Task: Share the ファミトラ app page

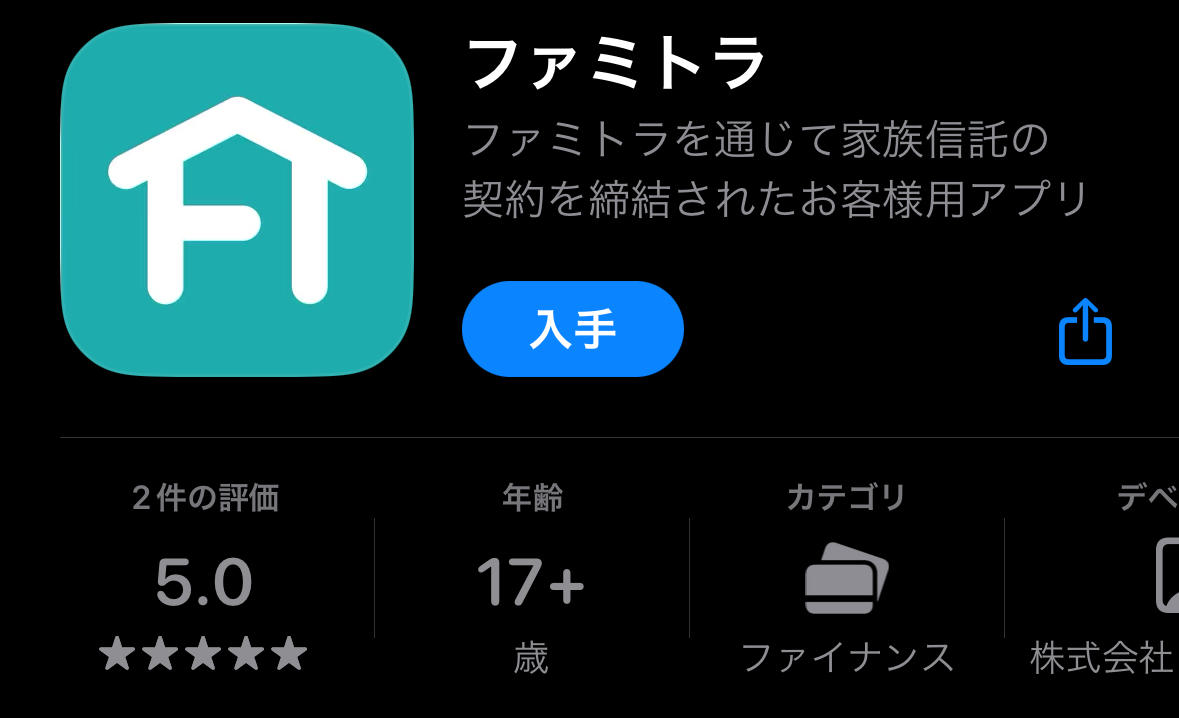Action: click(1085, 332)
